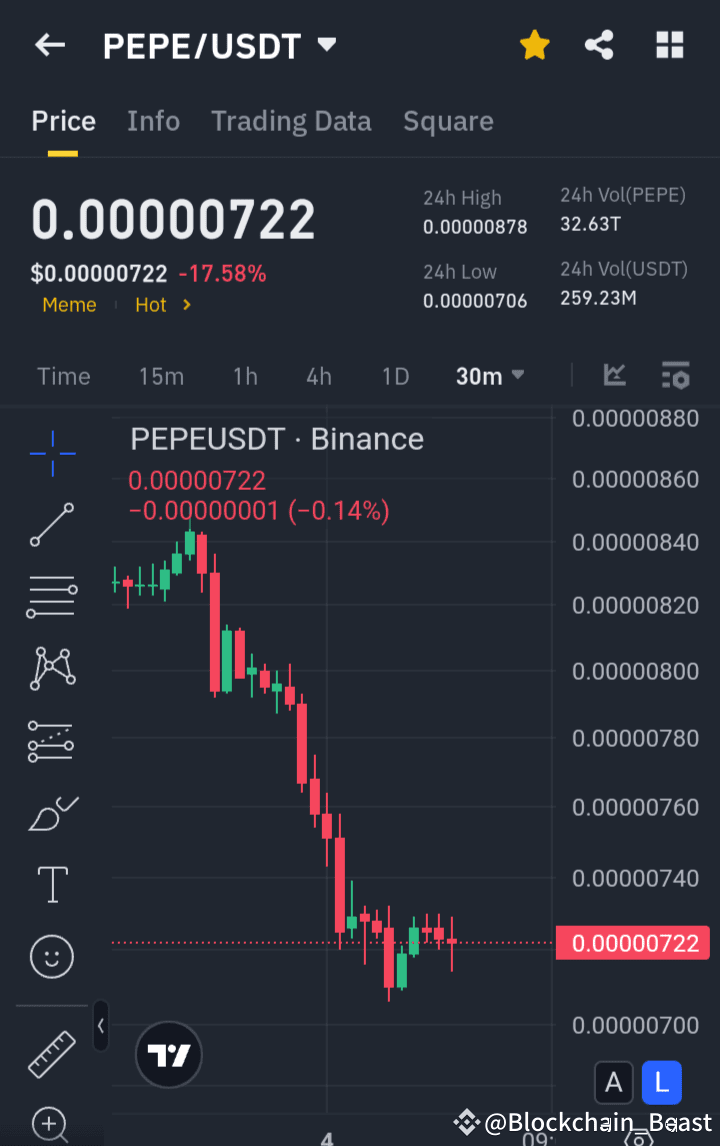Screen dimensions: 720x1146
Task: Select the text annotation tool
Action: (x=51, y=884)
